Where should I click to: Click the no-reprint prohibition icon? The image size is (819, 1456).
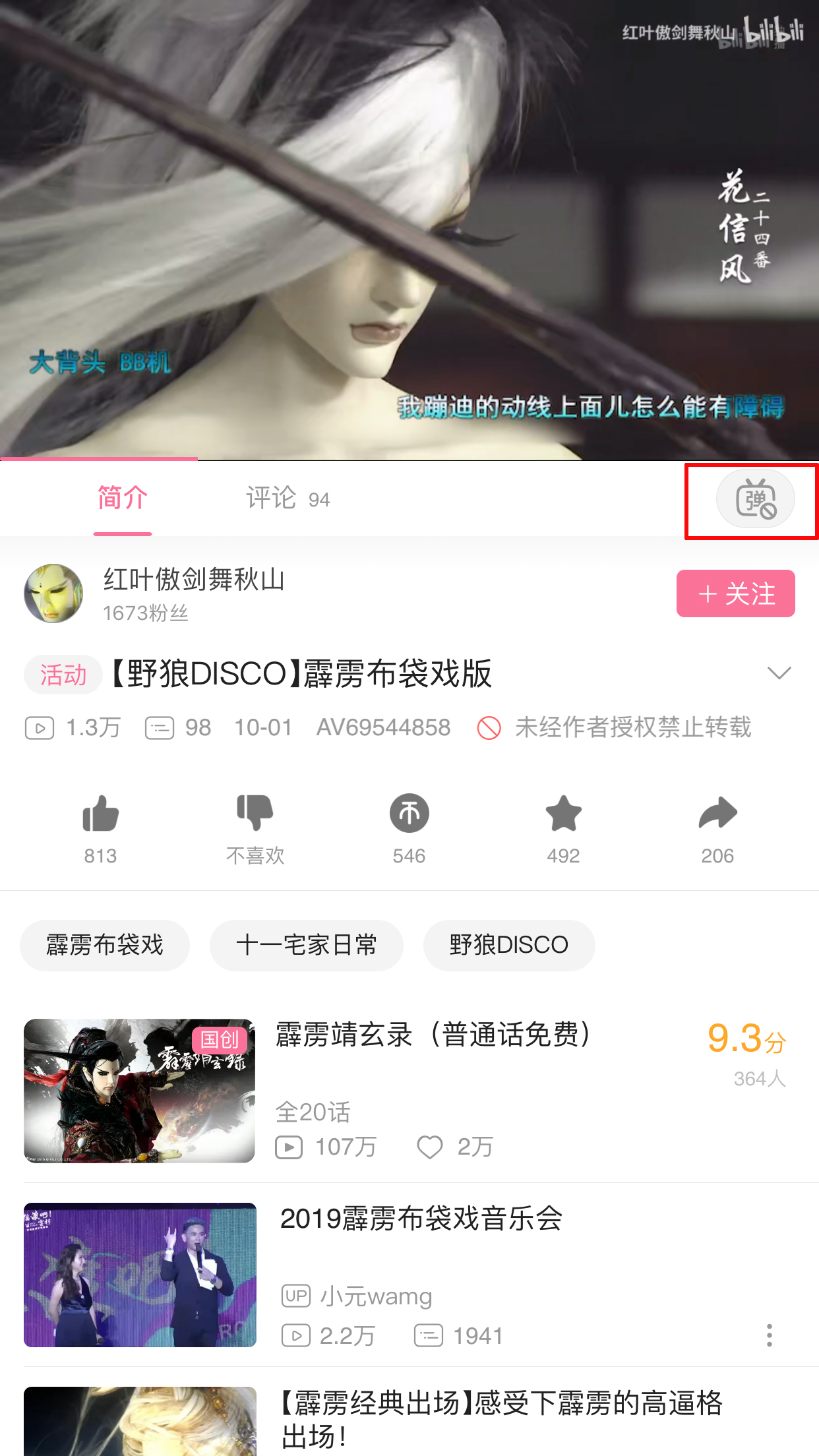click(487, 728)
